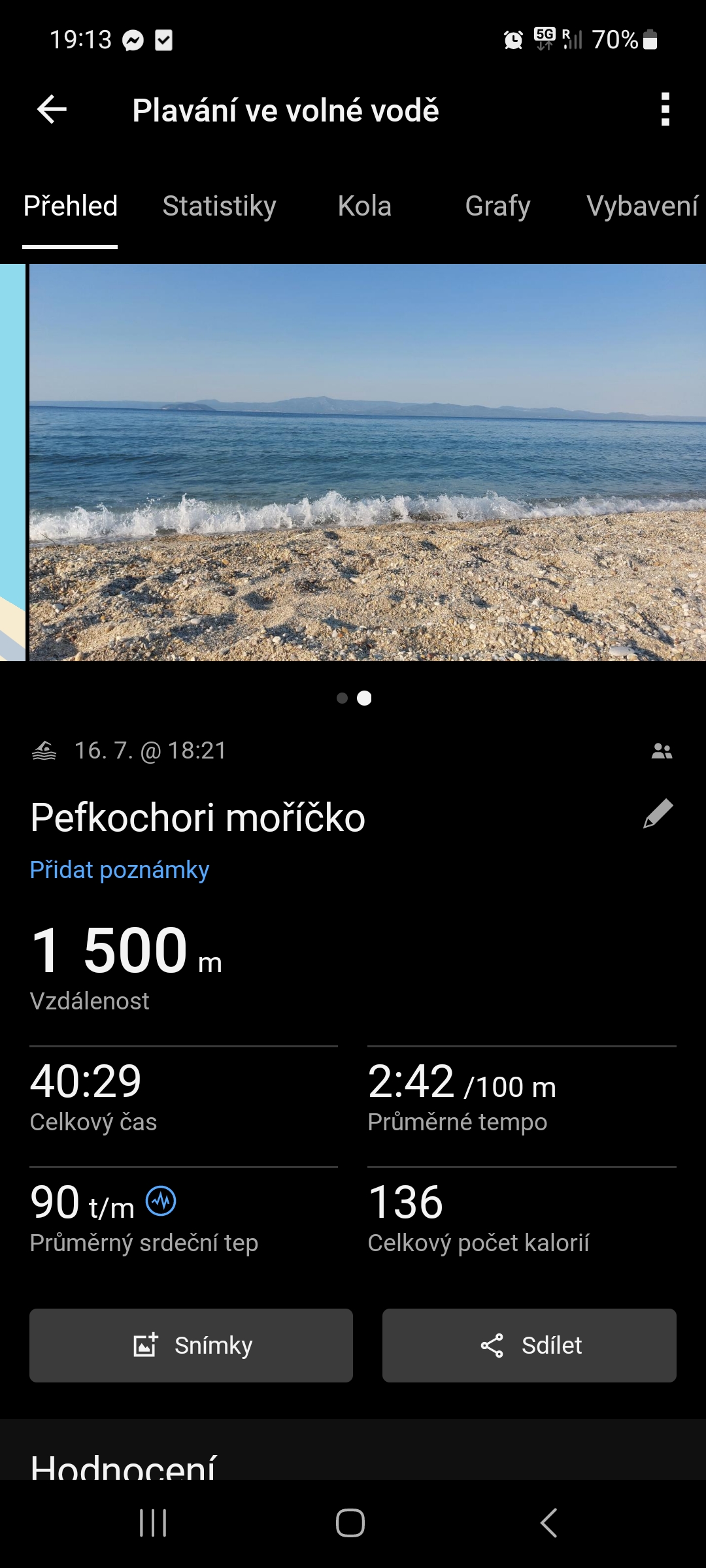This screenshot has width=706, height=1568.
Task: Tap the Přidat poznámky link
Action: tap(120, 870)
